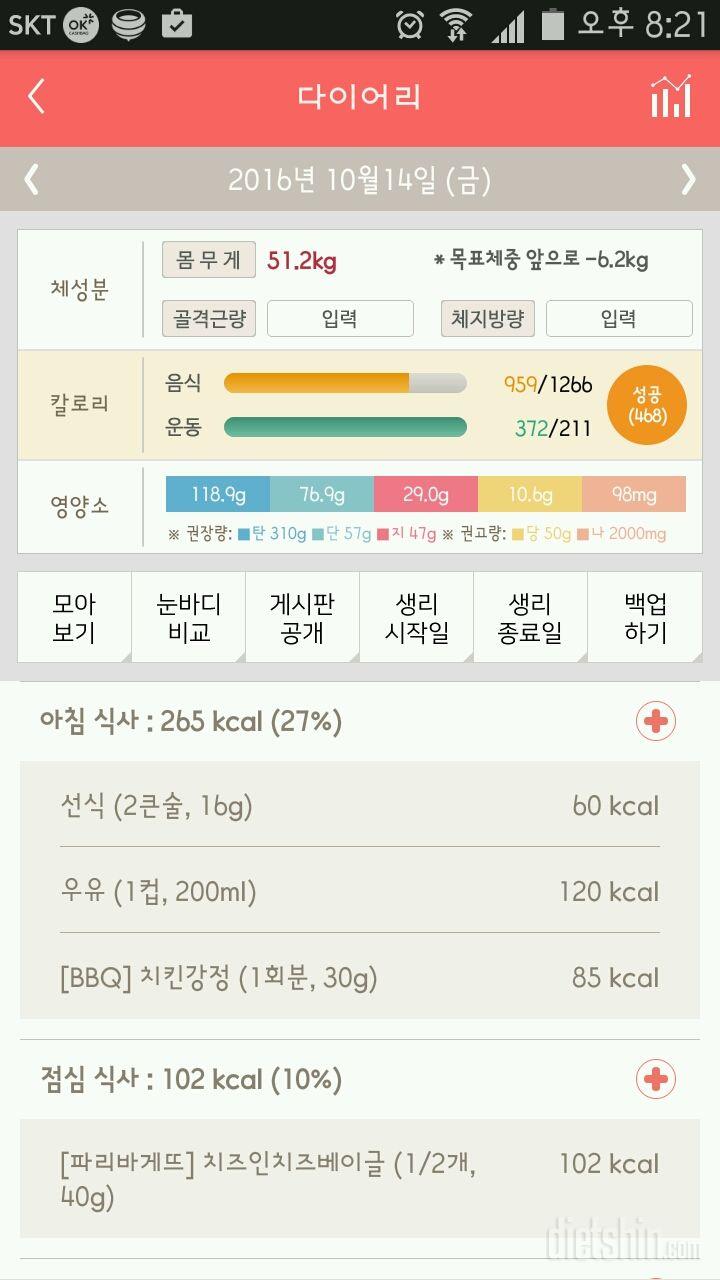The width and height of the screenshot is (720, 1280).
Task: Open the 우유 (1컵, 200ml) entry
Action: pyautogui.click(x=360, y=892)
